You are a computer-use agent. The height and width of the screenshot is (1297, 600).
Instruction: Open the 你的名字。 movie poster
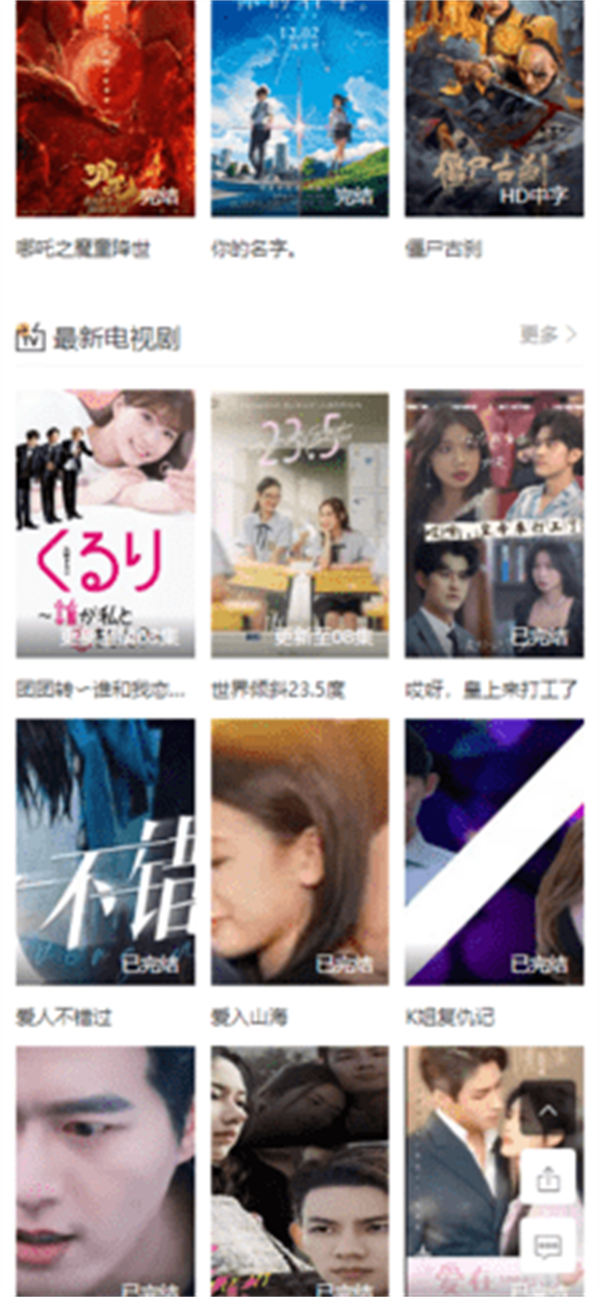coord(300,108)
